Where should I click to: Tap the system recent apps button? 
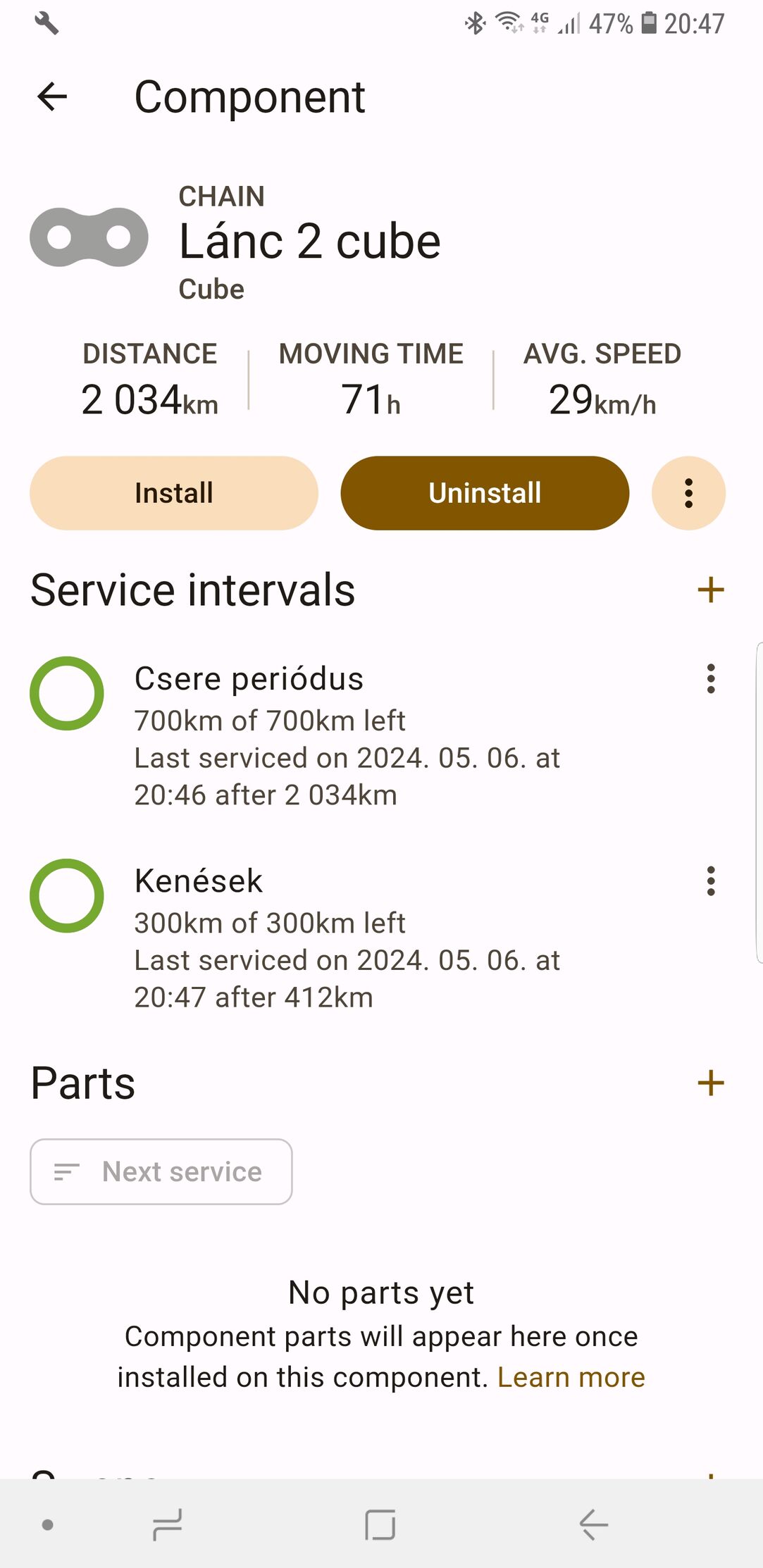coord(168,1525)
